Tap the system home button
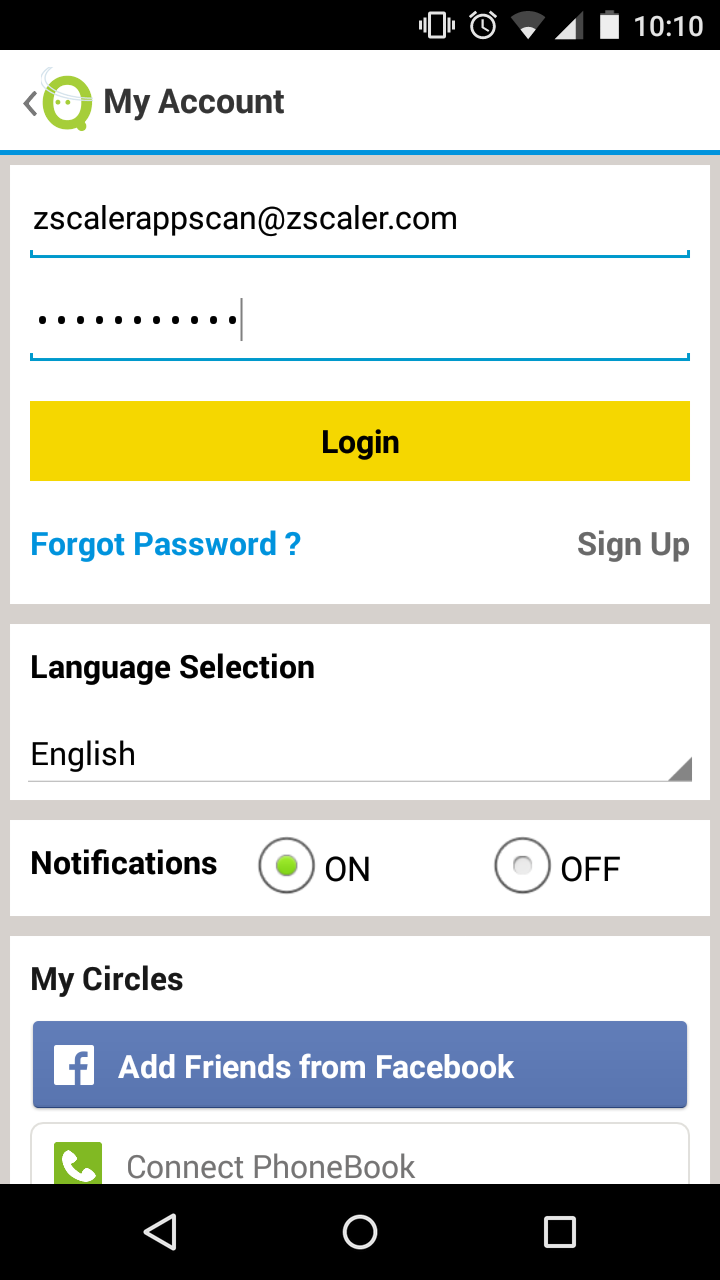 [360, 1232]
